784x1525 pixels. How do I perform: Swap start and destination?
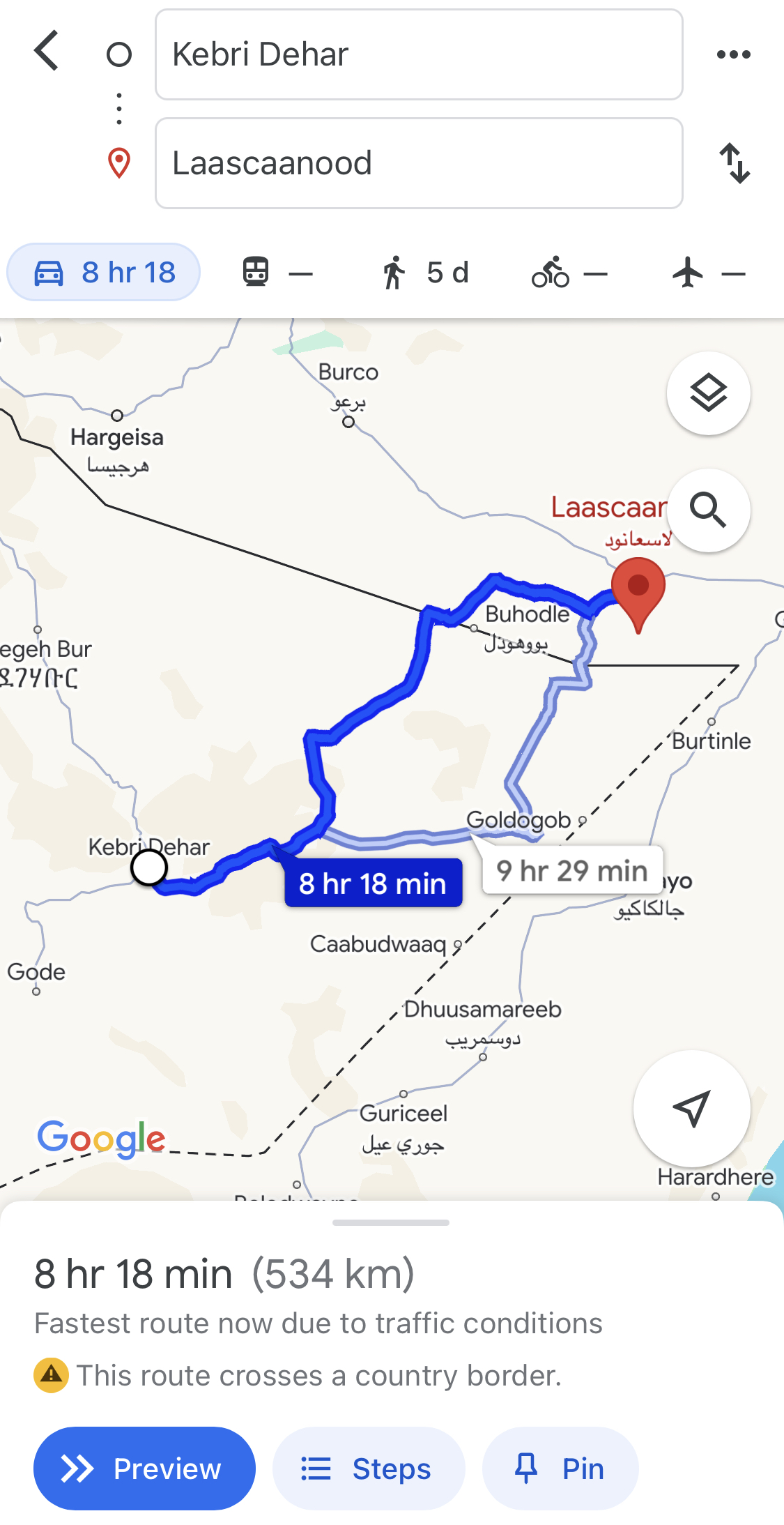coord(735,163)
